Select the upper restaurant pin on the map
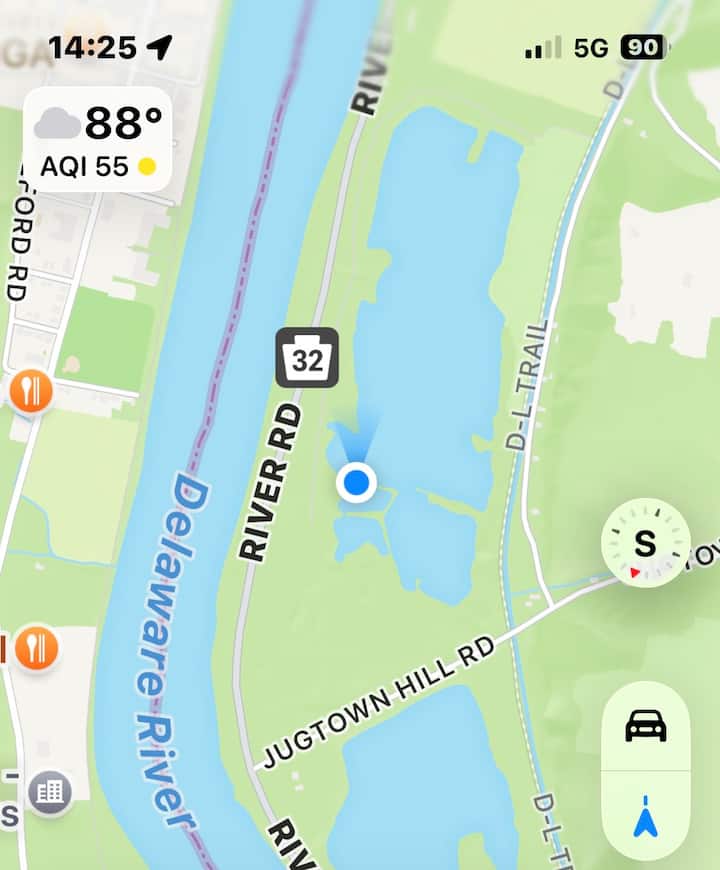 (31, 391)
